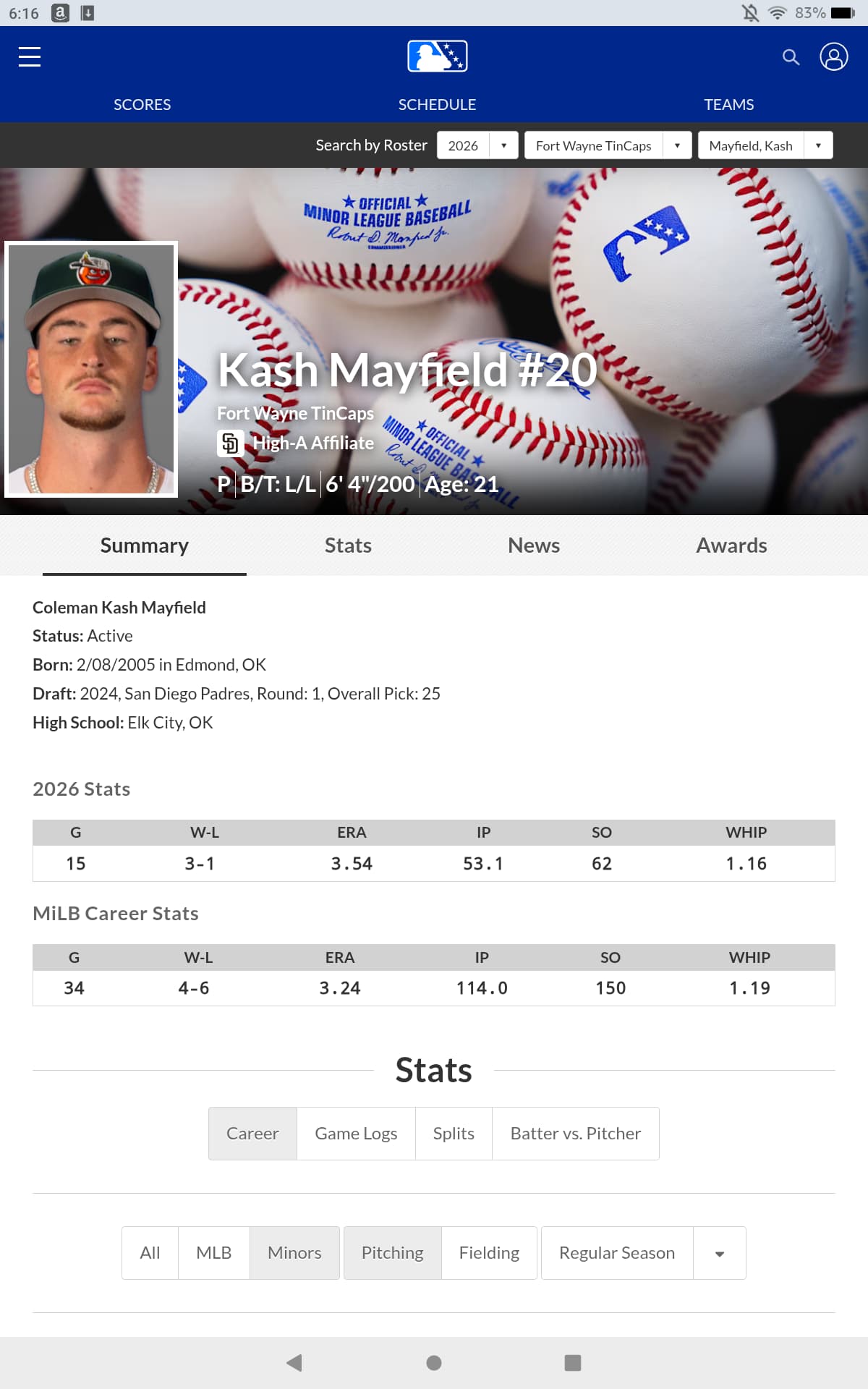Open the search magnifier icon
Screen dimensions: 868x1389
(791, 57)
